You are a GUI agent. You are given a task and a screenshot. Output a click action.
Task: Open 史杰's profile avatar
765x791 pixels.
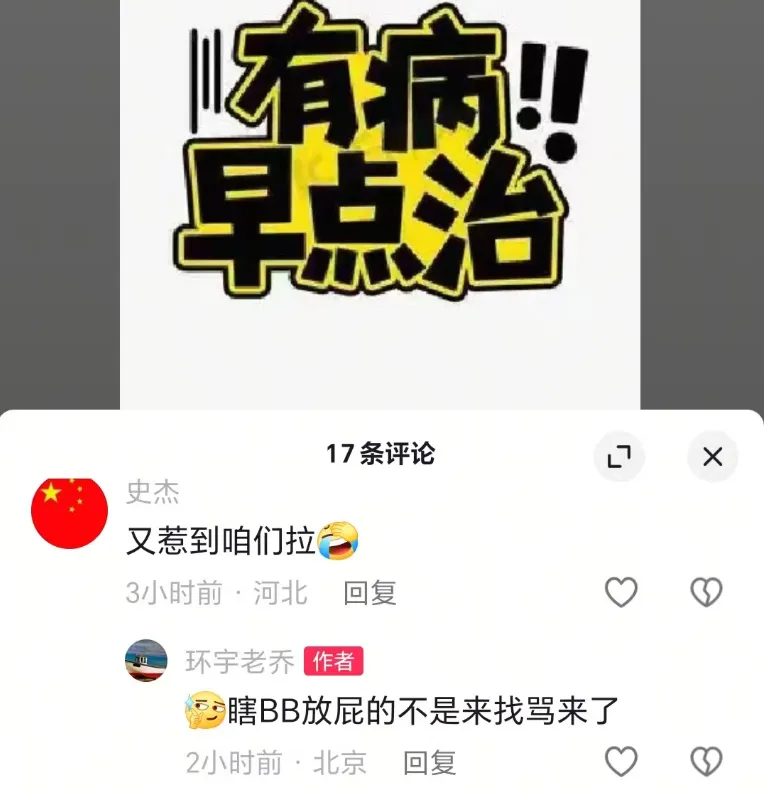tap(69, 513)
